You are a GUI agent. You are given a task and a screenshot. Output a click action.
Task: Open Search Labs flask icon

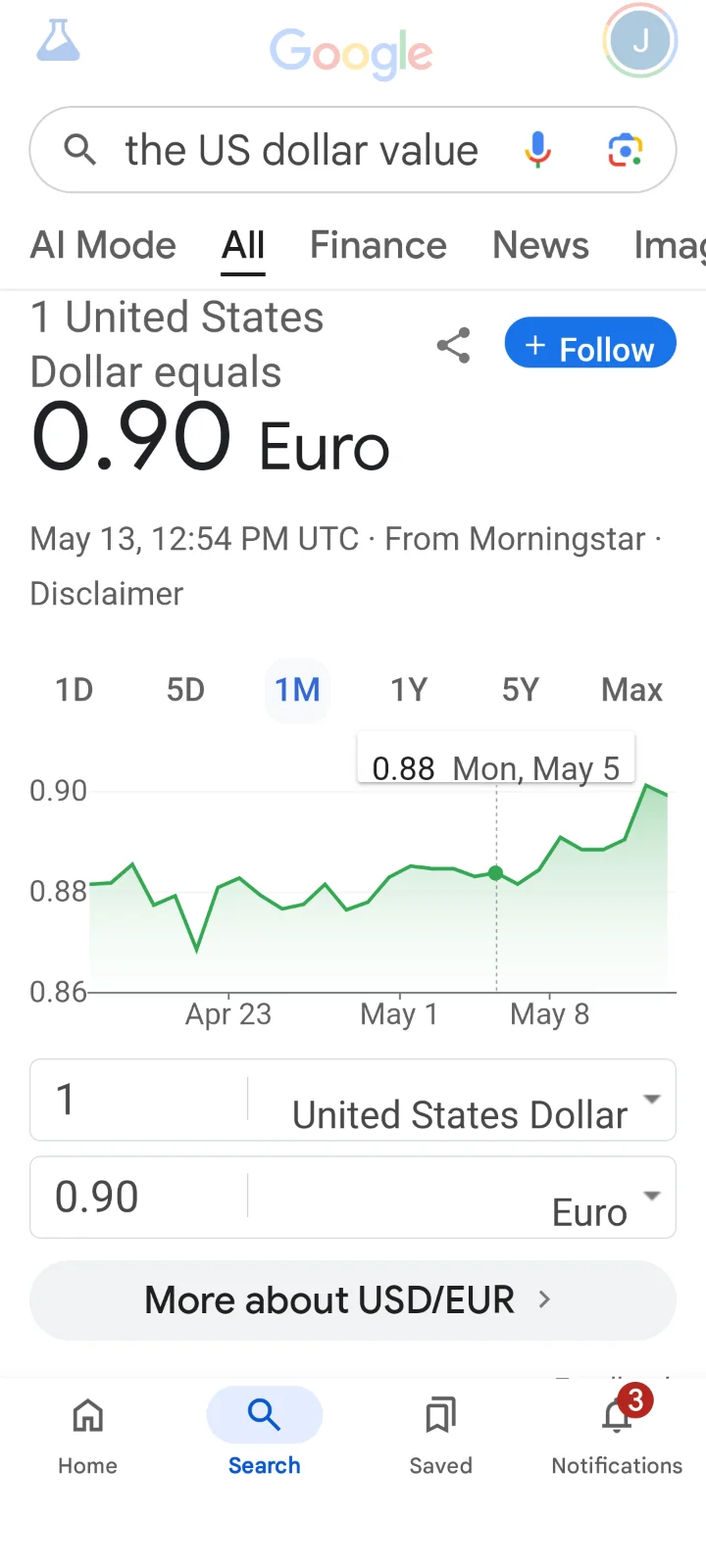tap(58, 41)
